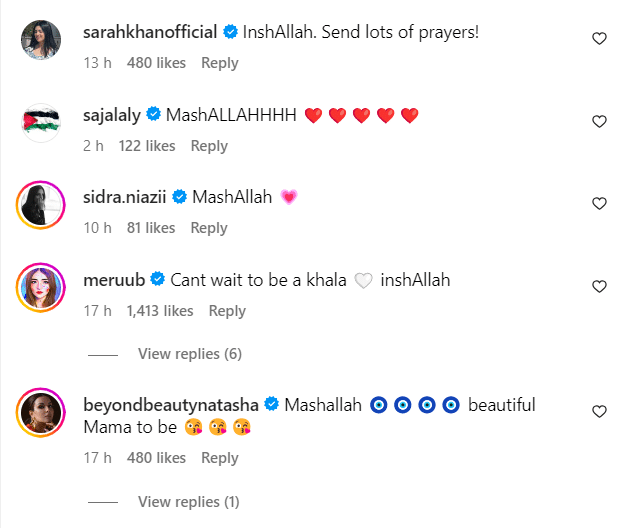Expand View replies (6) under meruub

(189, 354)
